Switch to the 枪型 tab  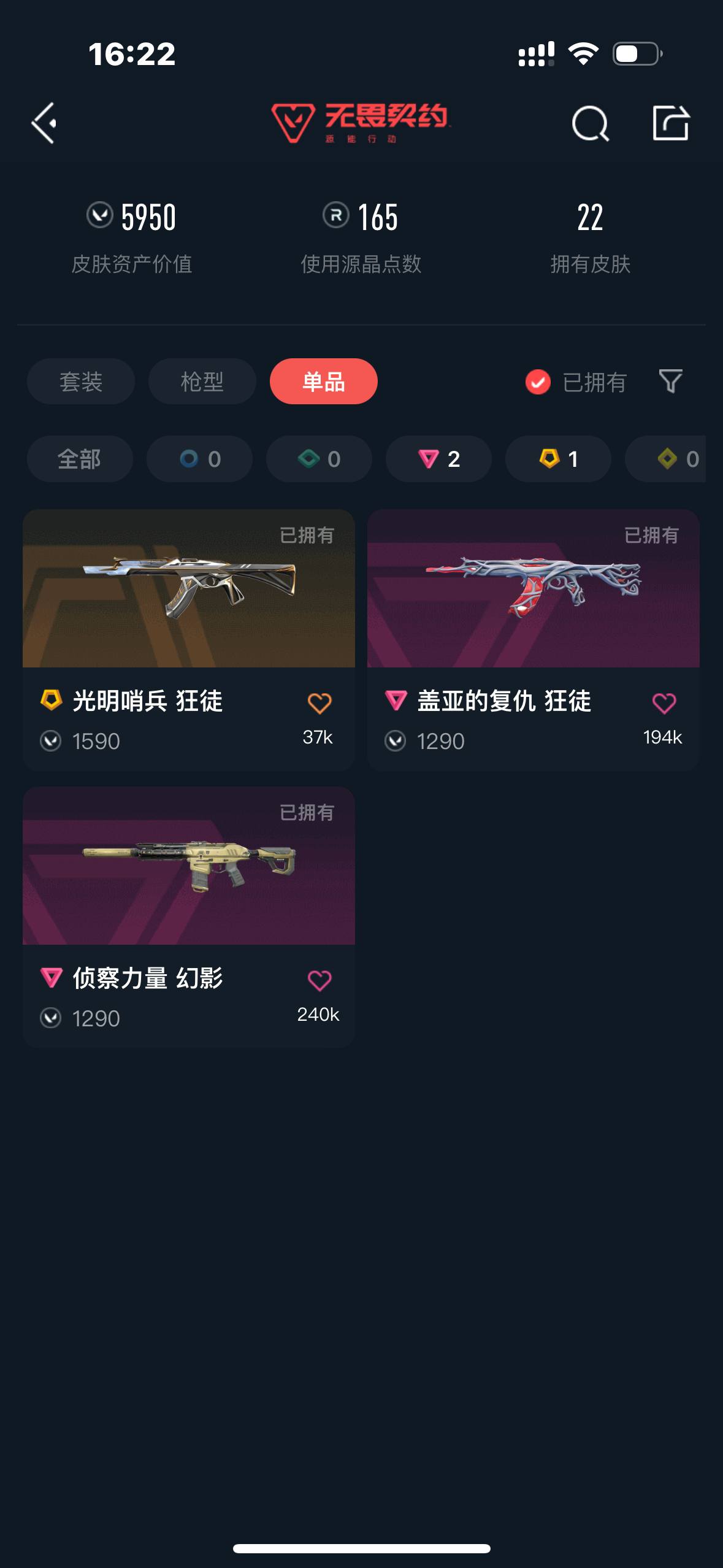pos(201,382)
